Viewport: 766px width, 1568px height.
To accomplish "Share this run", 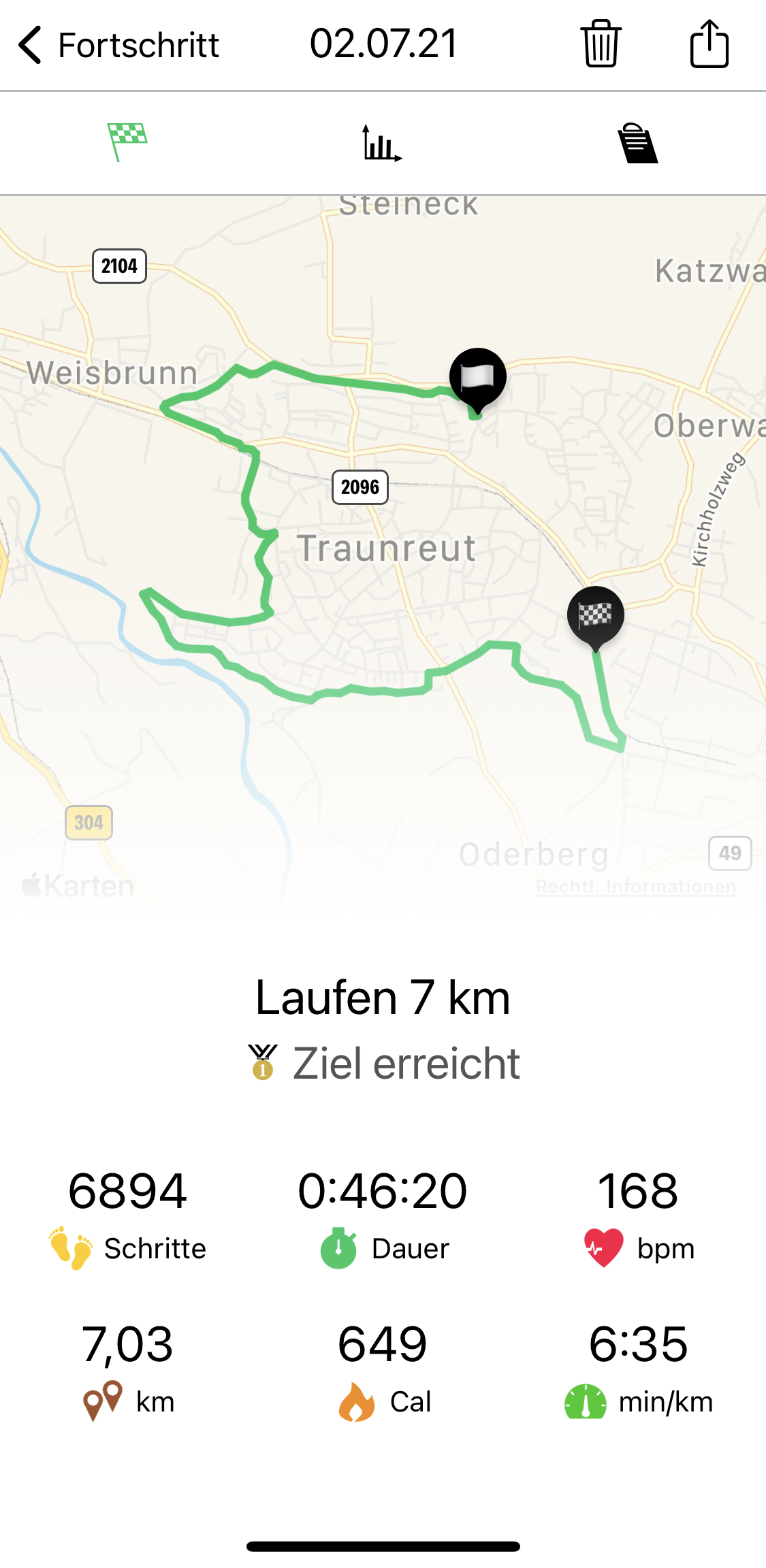I will point(709,44).
